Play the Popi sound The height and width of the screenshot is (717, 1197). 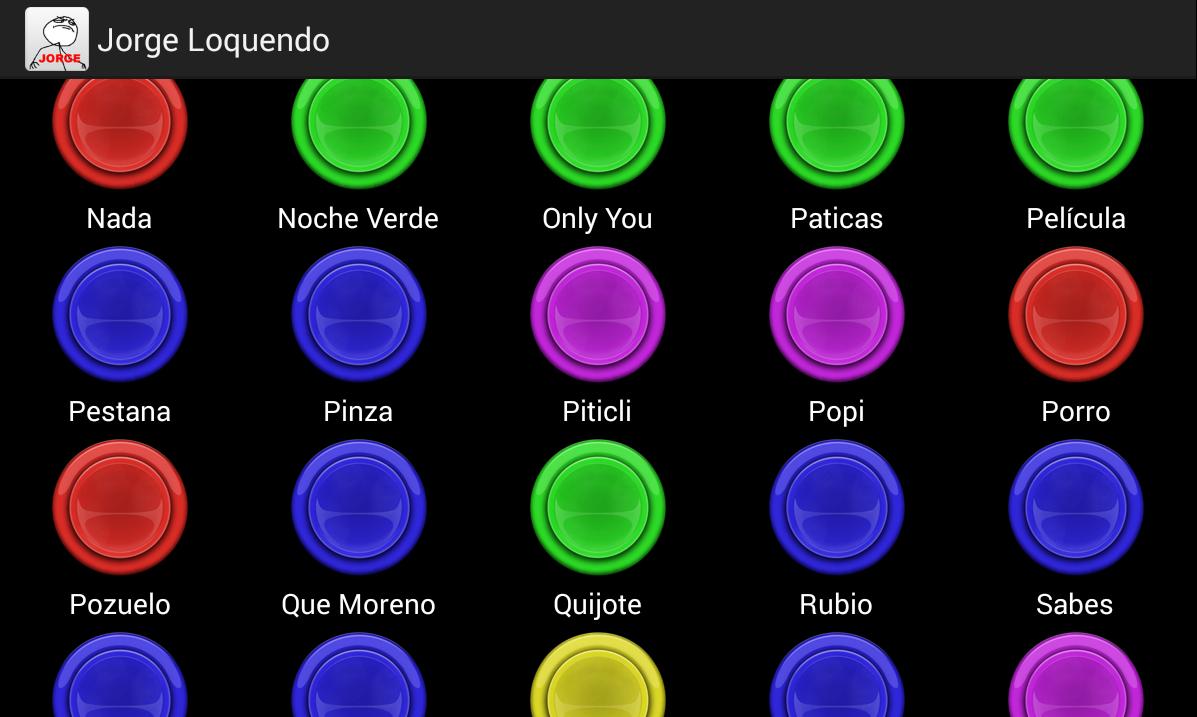[837, 314]
